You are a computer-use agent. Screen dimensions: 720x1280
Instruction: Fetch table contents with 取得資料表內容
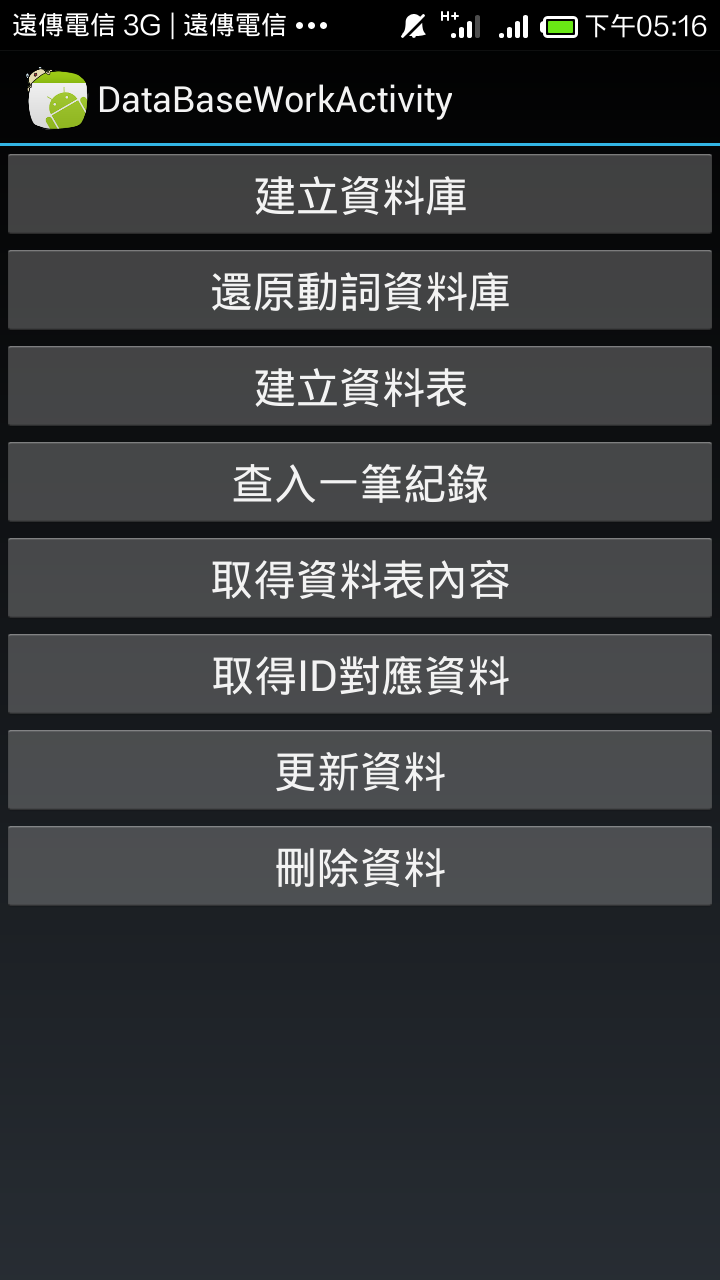click(360, 578)
